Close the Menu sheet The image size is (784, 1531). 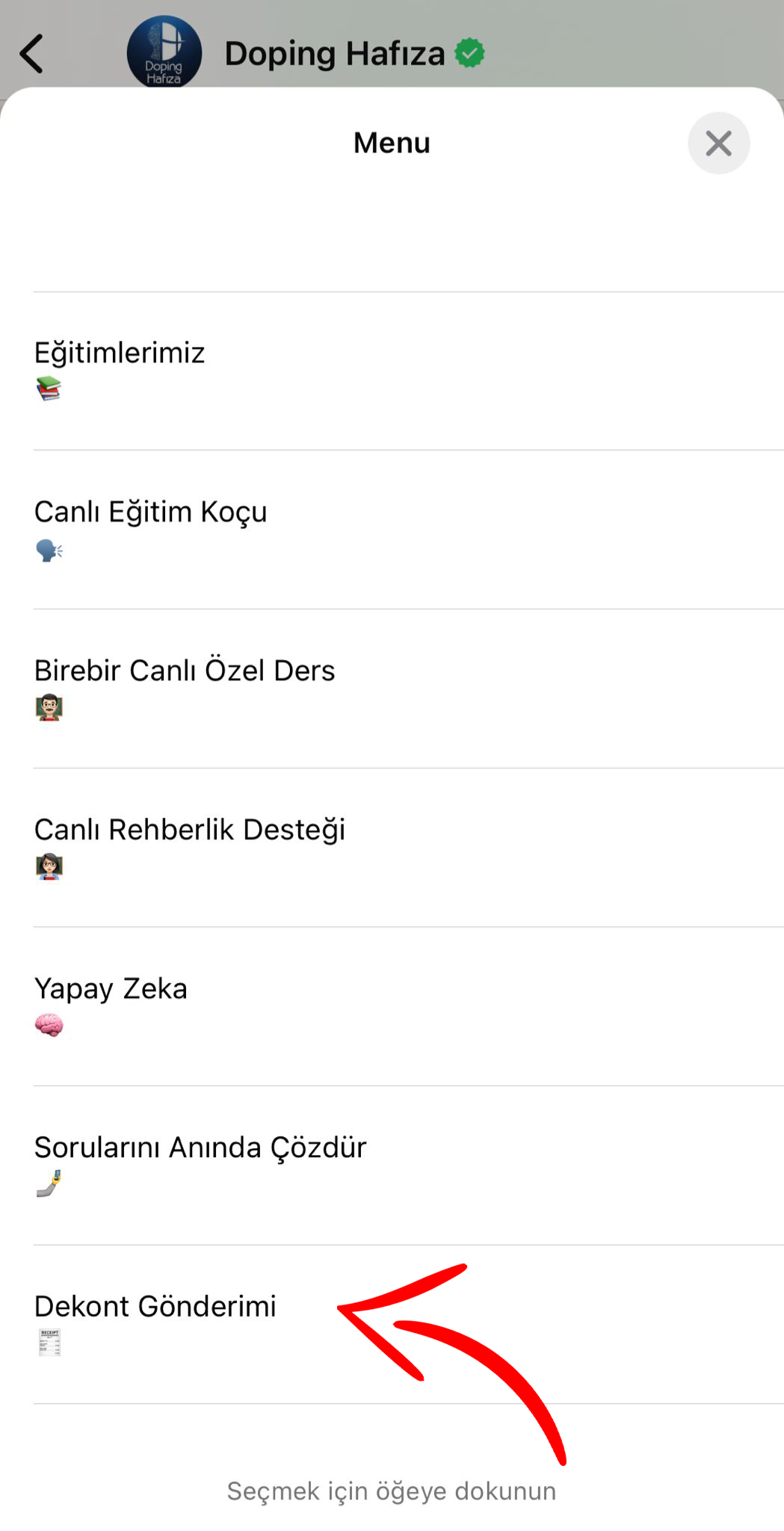coord(718,143)
